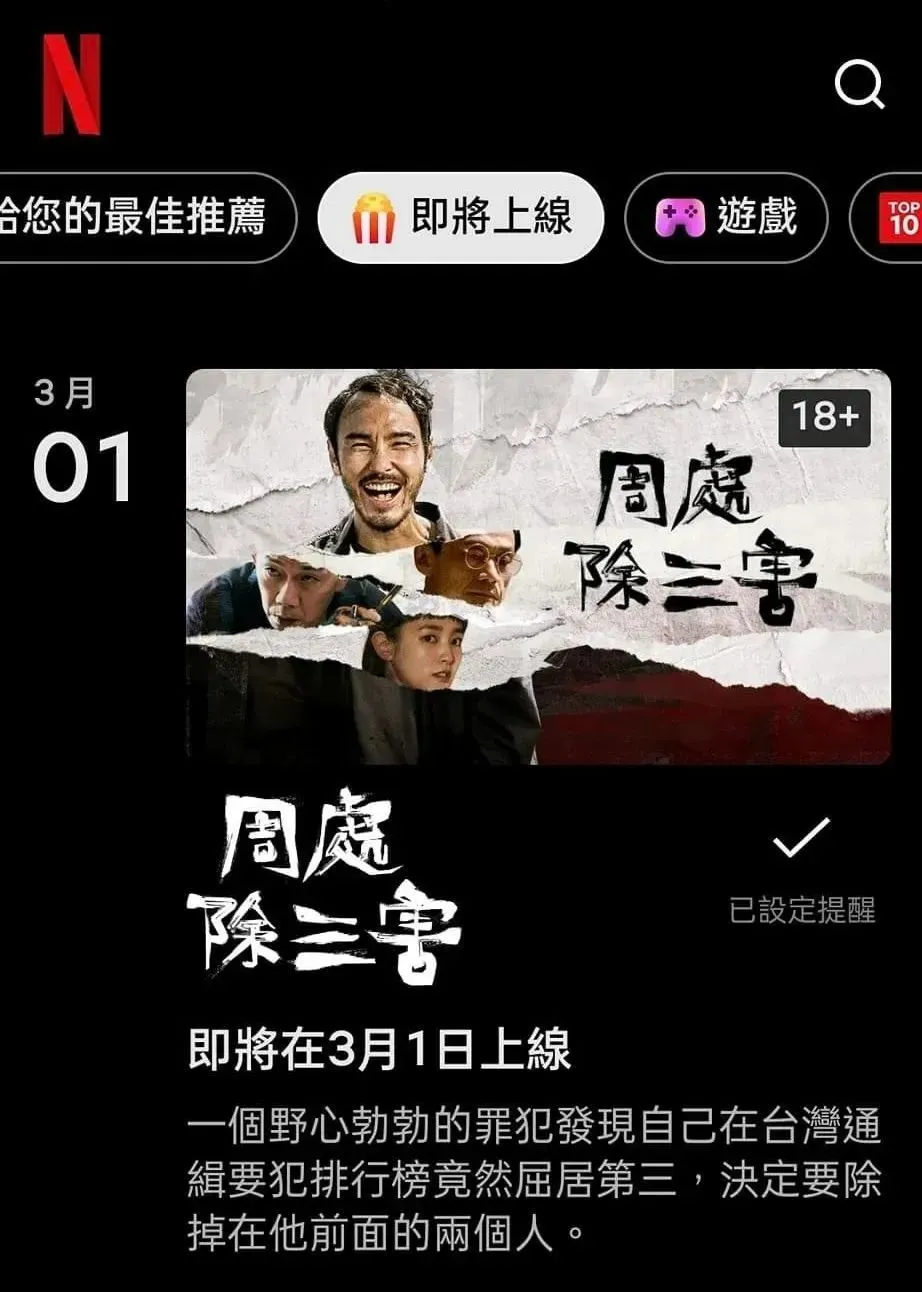Select the 給您的最佳推薦 chip

140,217
